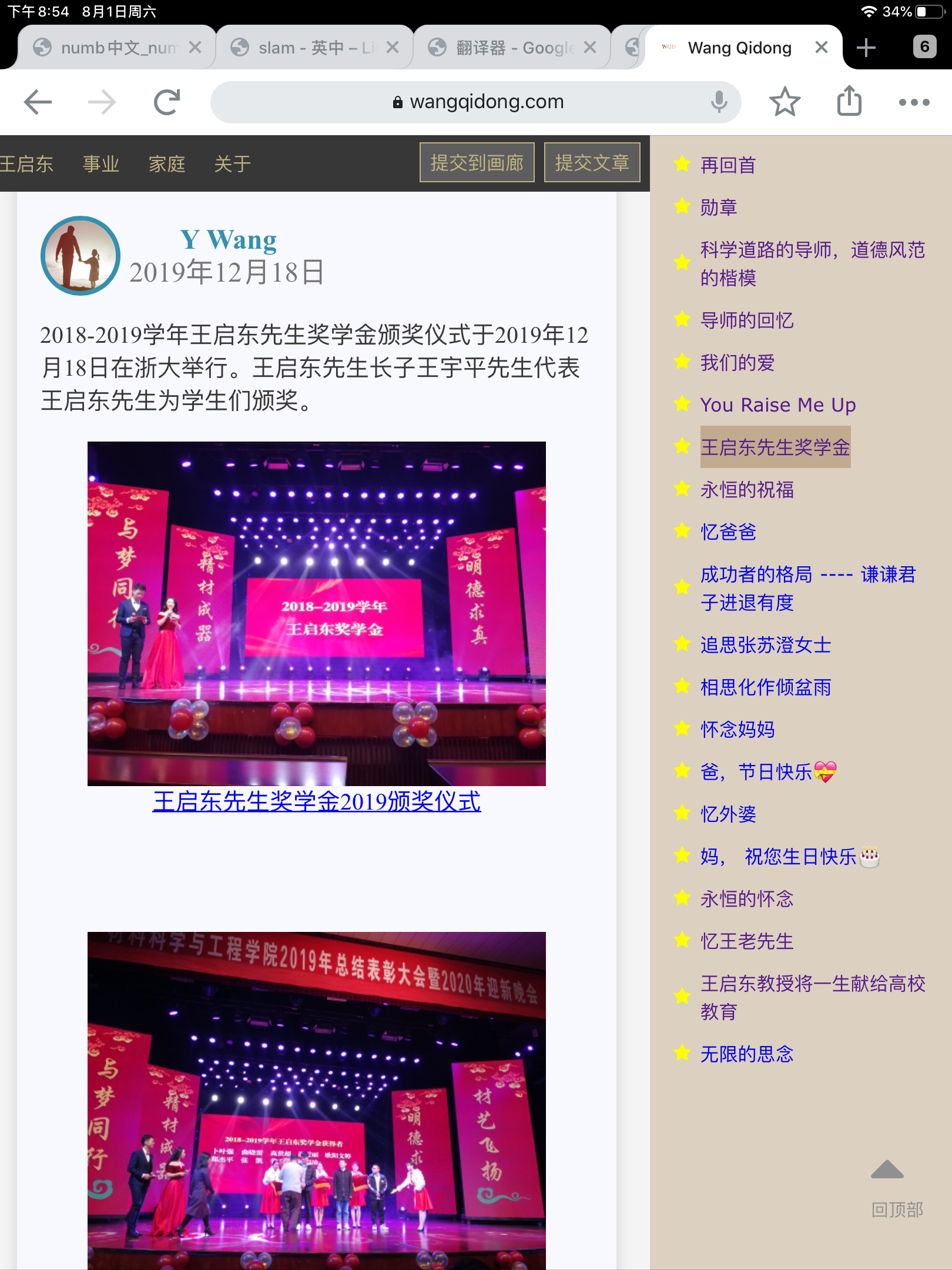Image resolution: width=952 pixels, height=1270 pixels.
Task: Jump back to top with 回顶部
Action: point(896,1189)
